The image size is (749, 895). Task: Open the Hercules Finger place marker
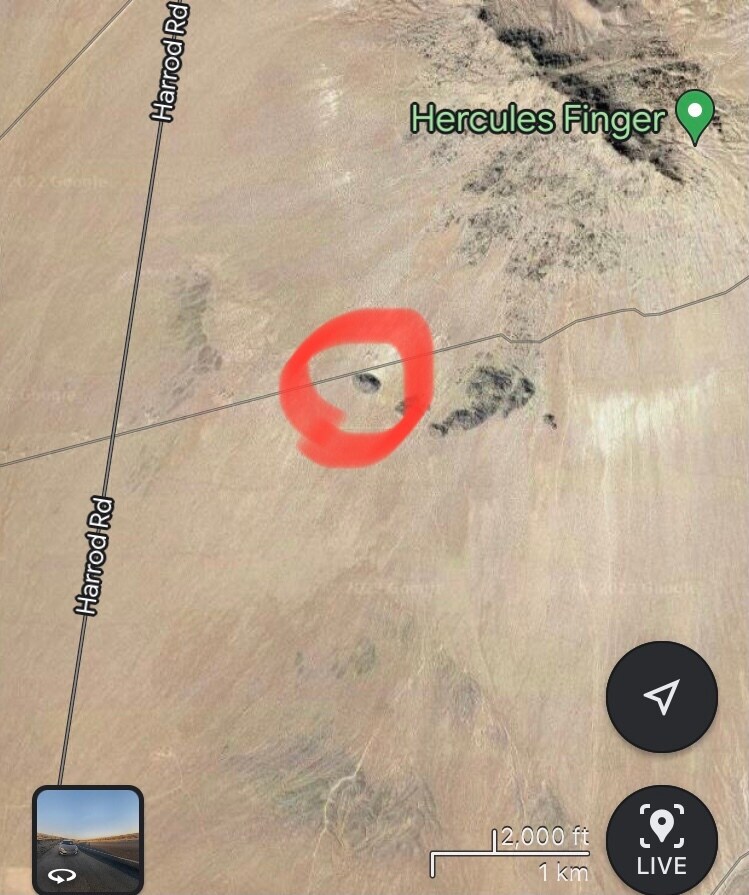[x=695, y=115]
